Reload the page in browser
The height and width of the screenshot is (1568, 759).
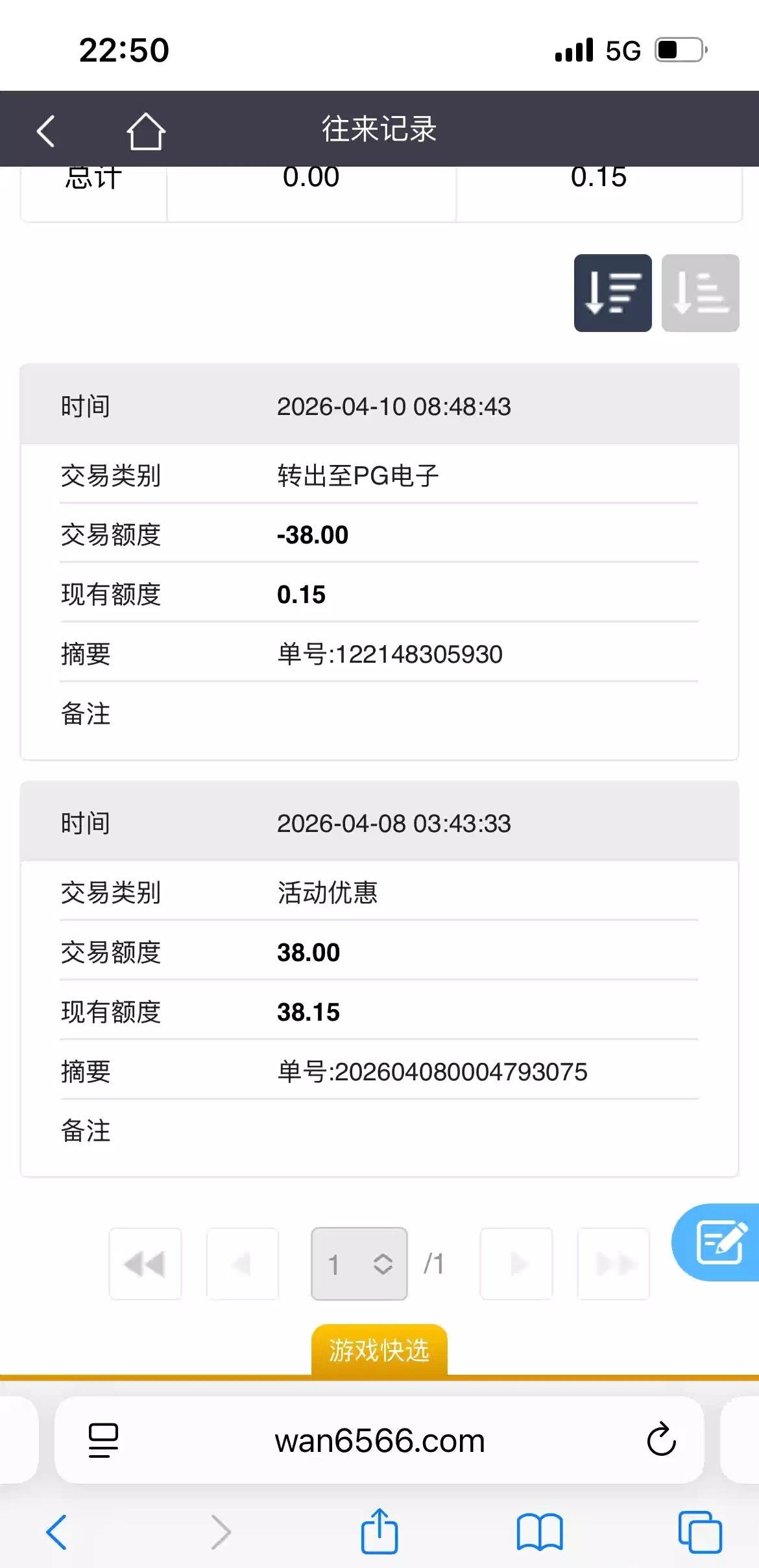click(661, 1440)
